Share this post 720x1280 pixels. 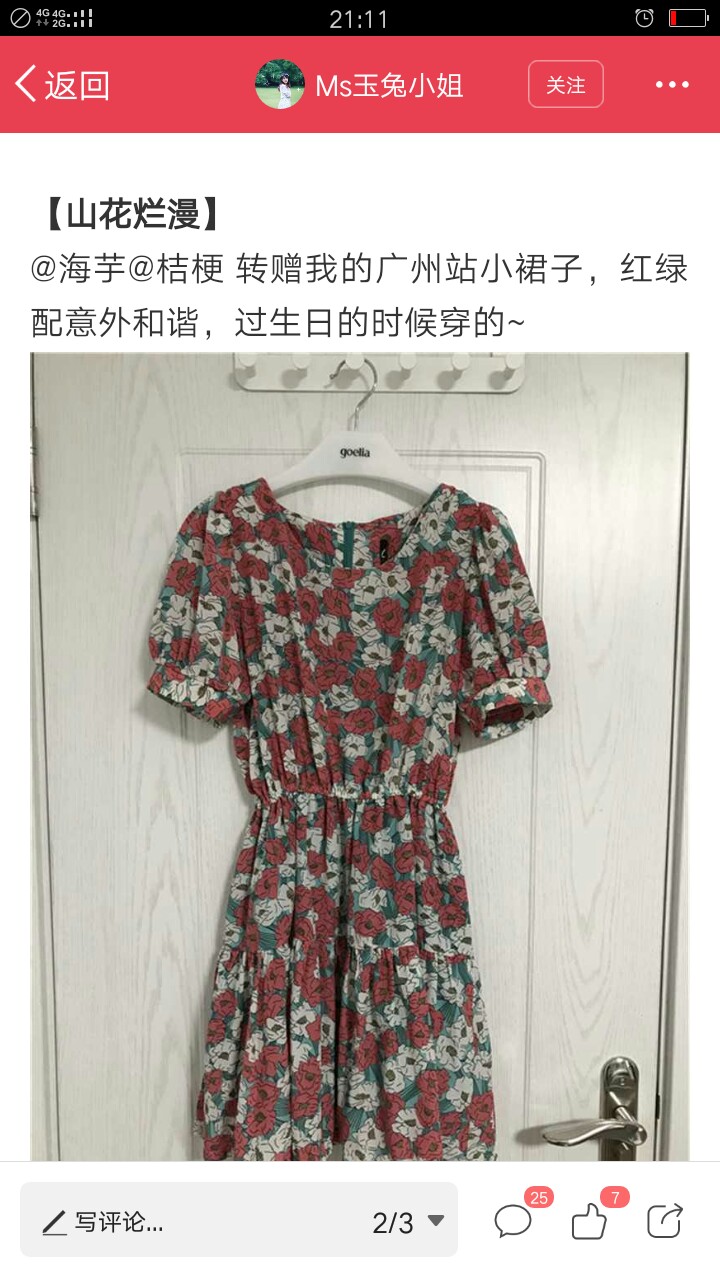[665, 1221]
